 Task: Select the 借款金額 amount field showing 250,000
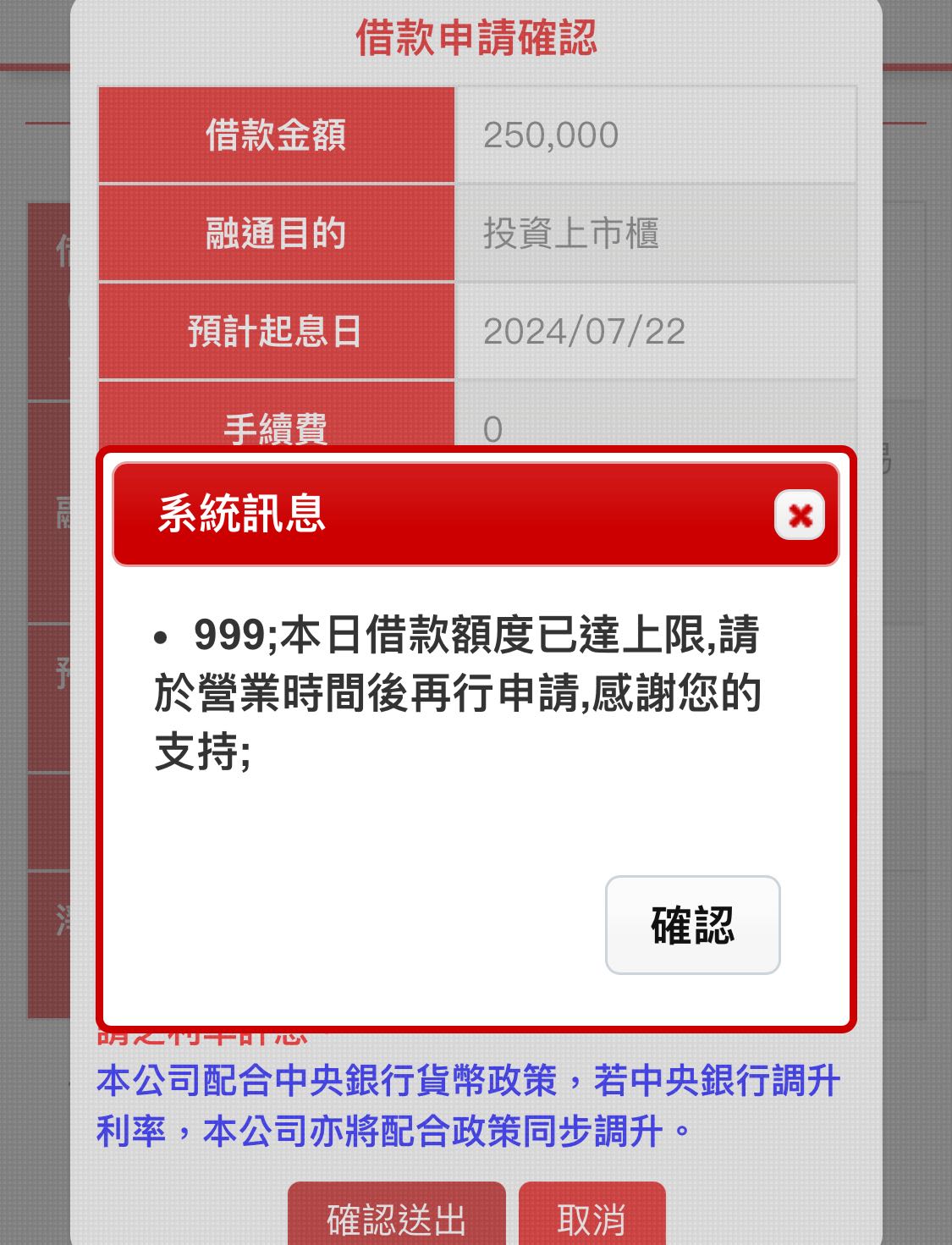point(656,134)
